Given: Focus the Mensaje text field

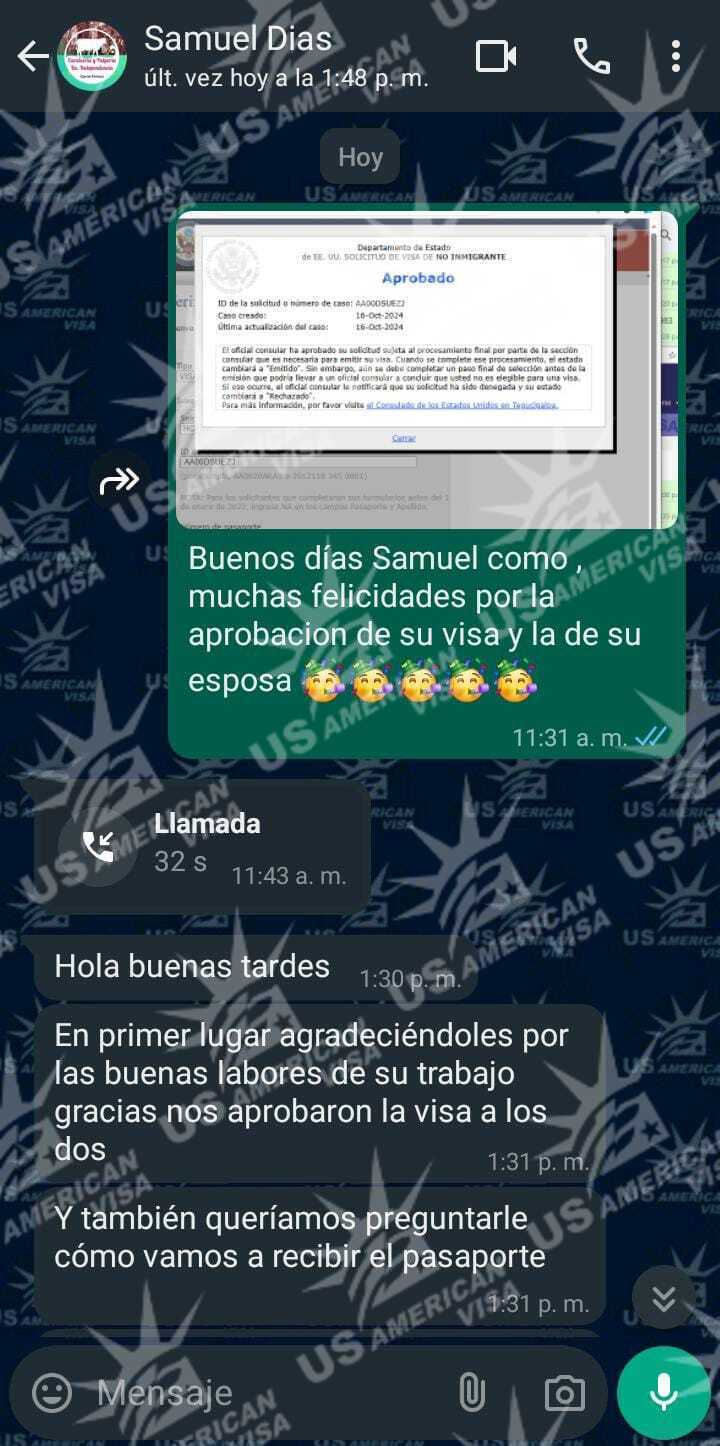Looking at the screenshot, I should coord(260,1392).
